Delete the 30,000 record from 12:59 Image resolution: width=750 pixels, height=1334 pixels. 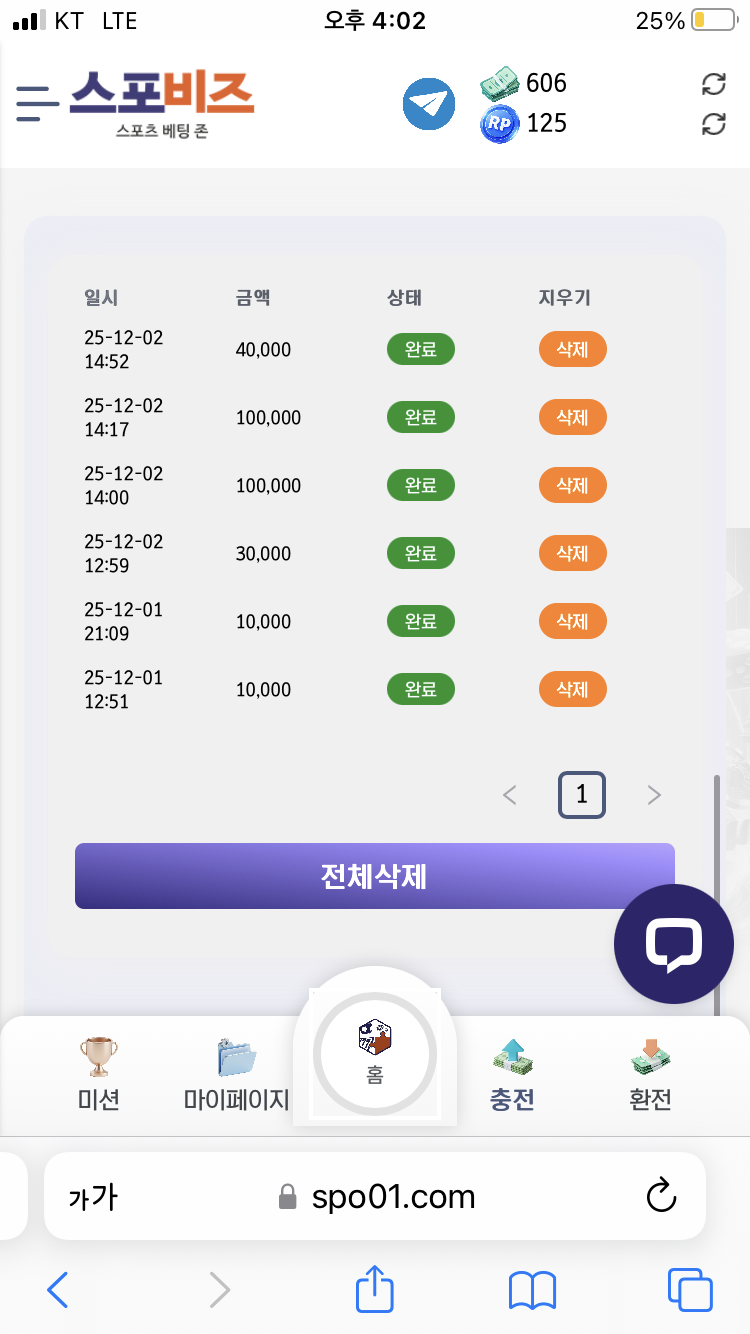[x=573, y=554]
